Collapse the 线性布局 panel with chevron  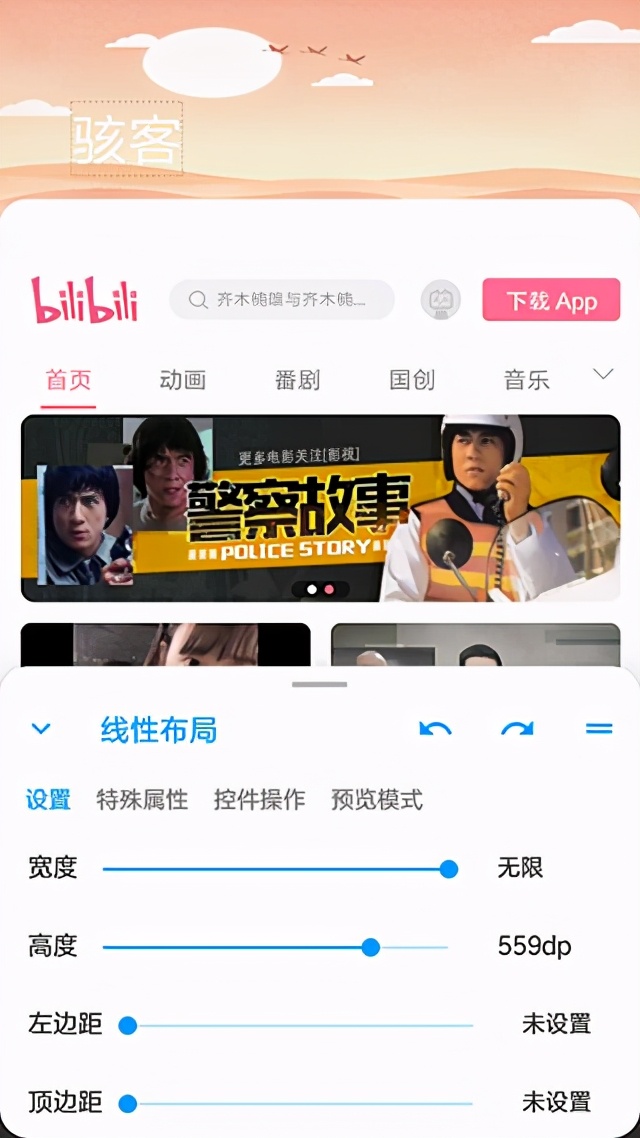pyautogui.click(x=41, y=729)
